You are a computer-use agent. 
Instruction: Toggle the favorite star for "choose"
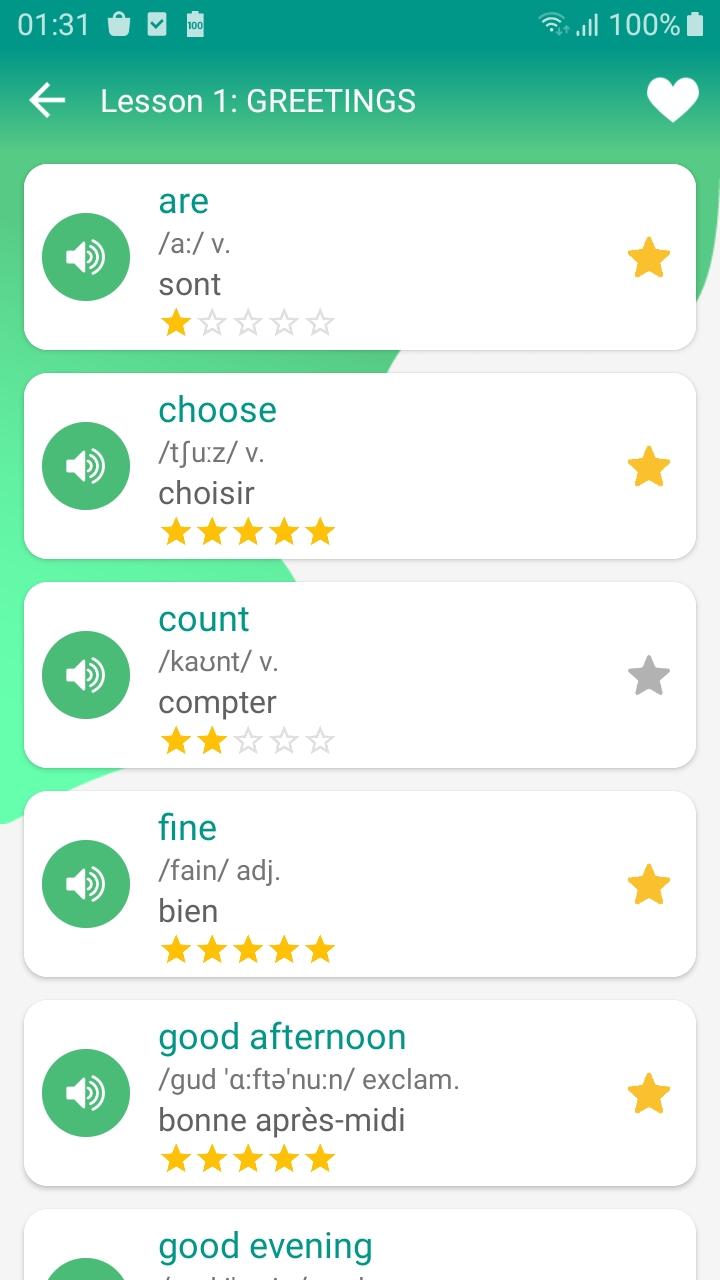coord(648,467)
